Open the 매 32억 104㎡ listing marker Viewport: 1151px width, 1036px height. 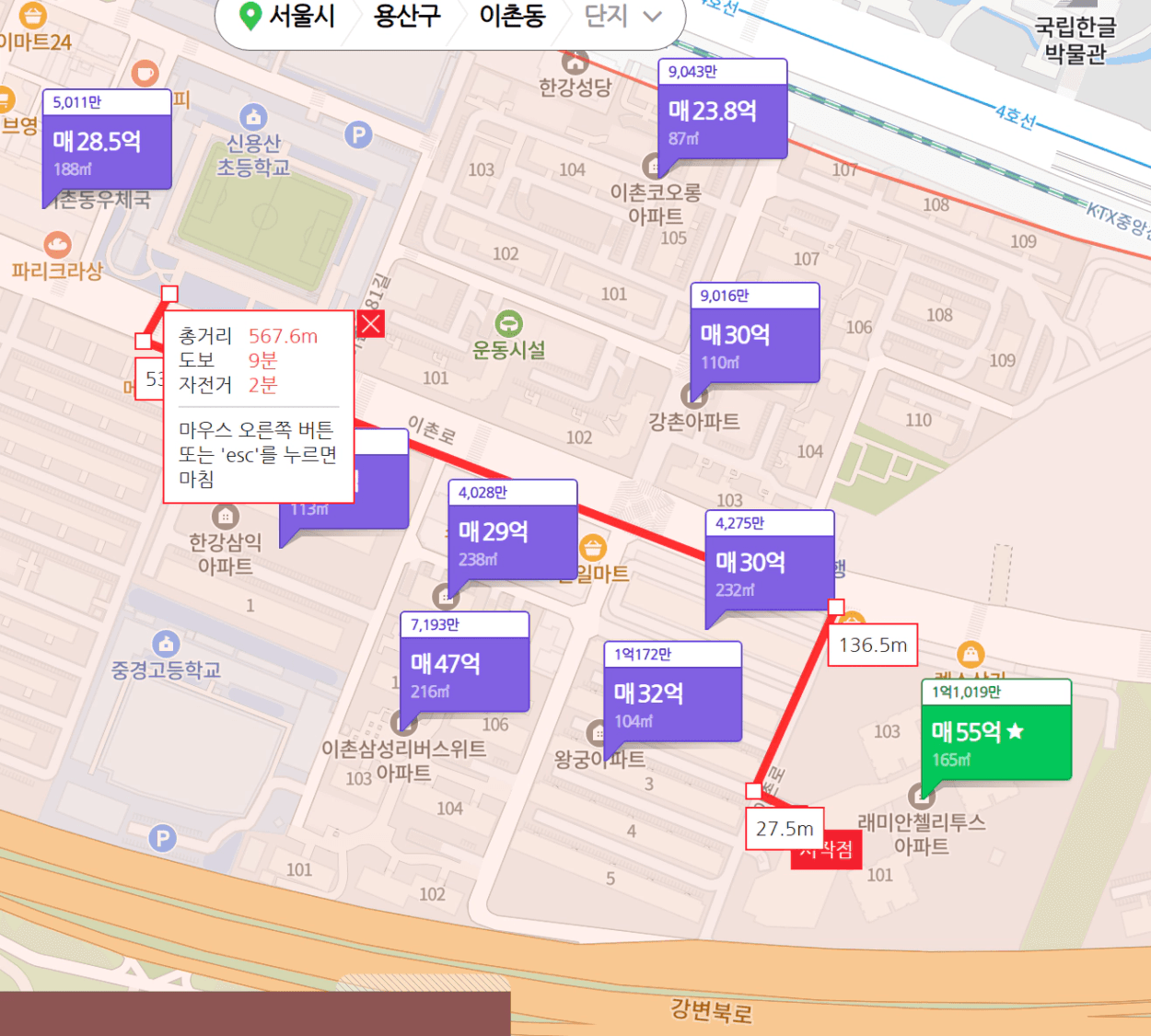pos(671,694)
